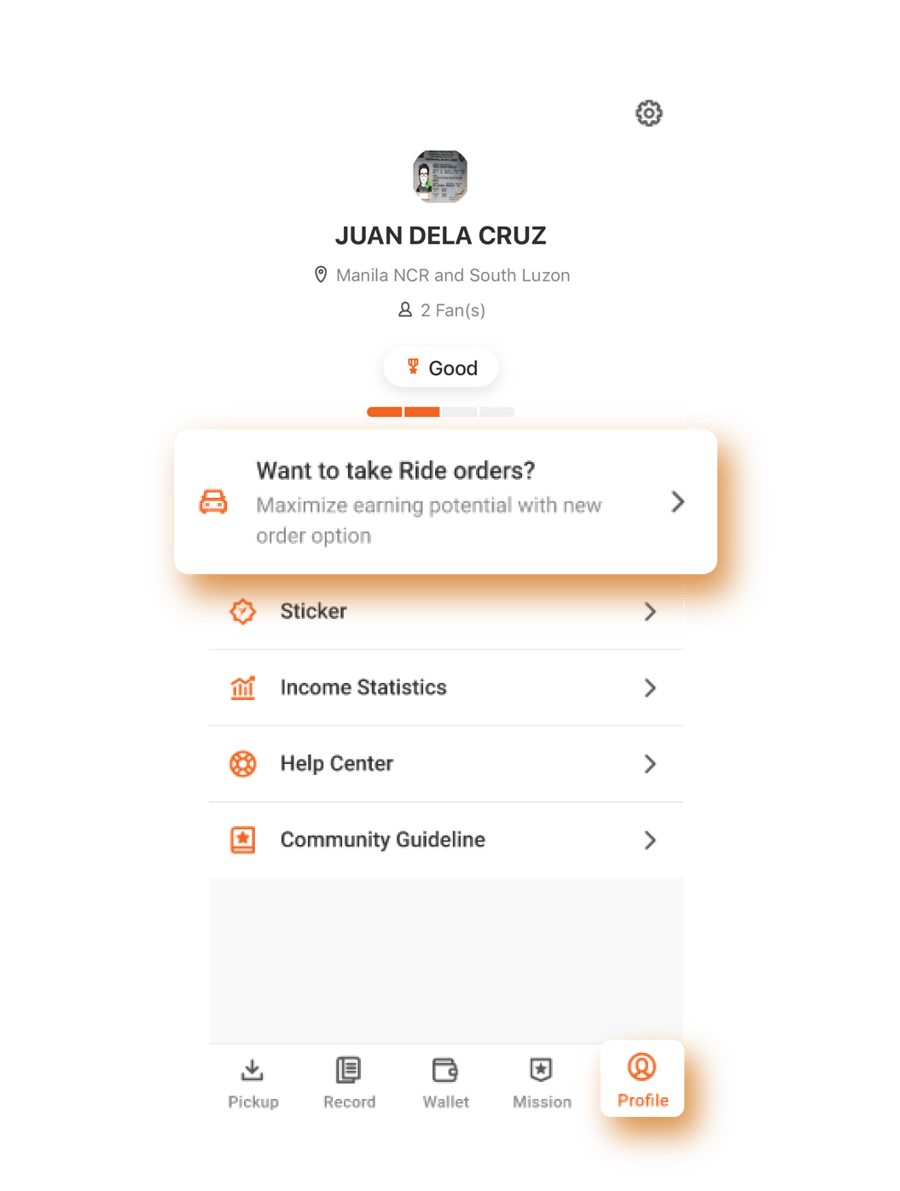Screen dimensions: 900x1191
Task: Select the Profile tab
Action: coord(642,1080)
